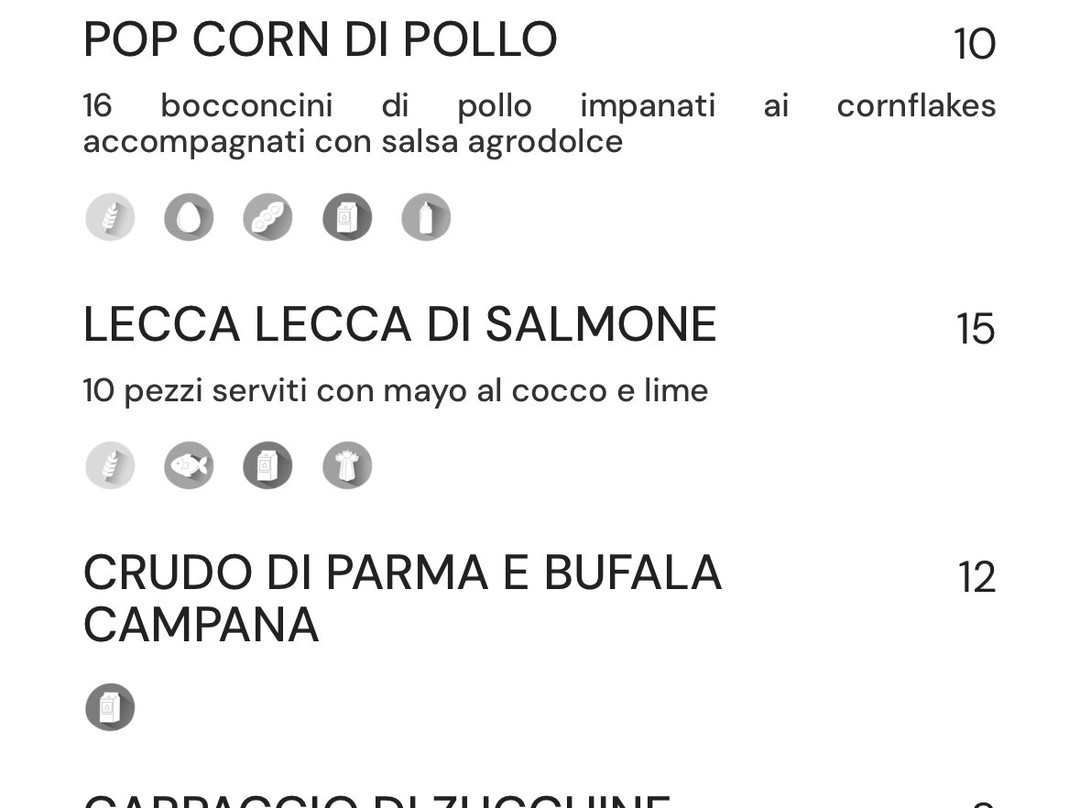The height and width of the screenshot is (808, 1080).
Task: Tap the fish allergen icon under Lecca Lecca di Salmone
Action: point(189,466)
